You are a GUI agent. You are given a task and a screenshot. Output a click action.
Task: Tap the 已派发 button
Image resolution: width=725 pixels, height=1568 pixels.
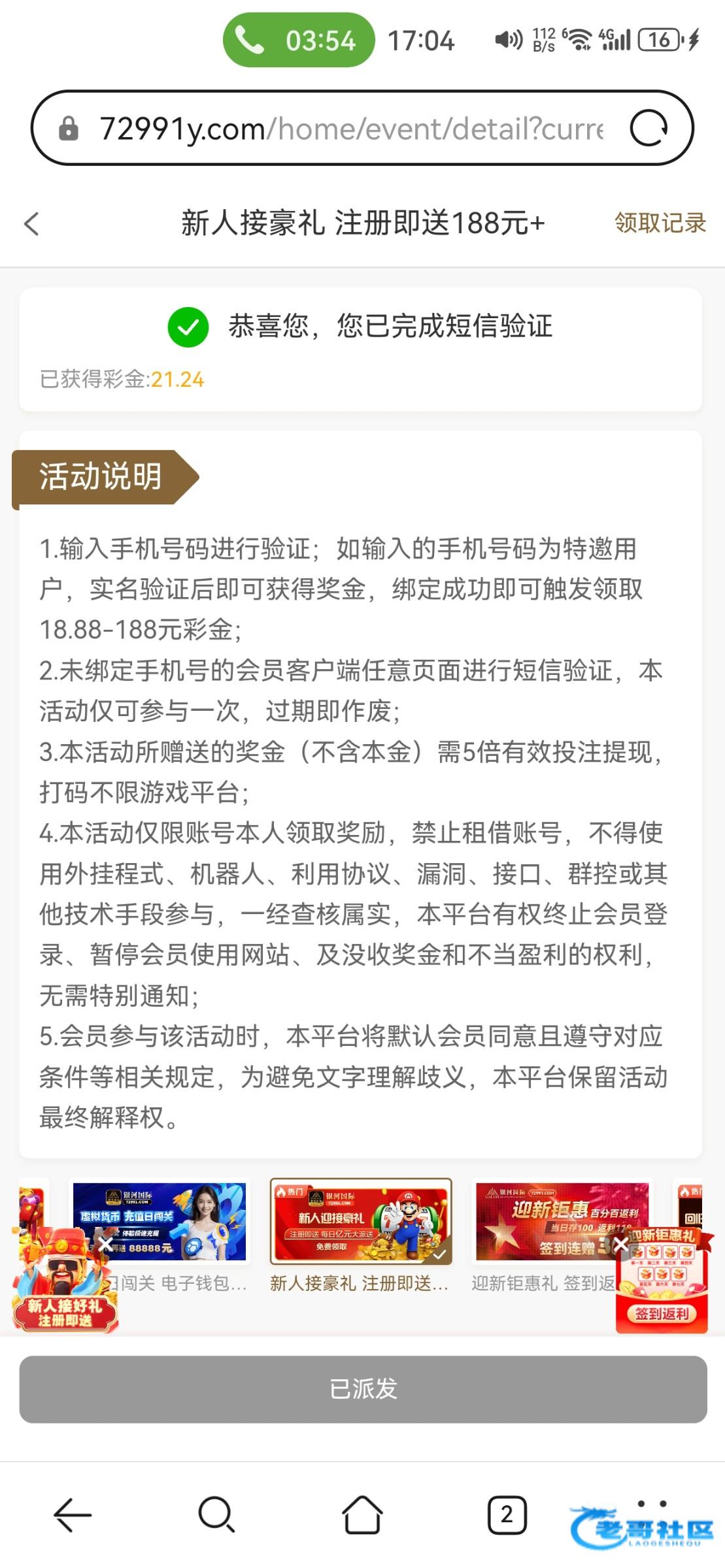coord(363,1389)
